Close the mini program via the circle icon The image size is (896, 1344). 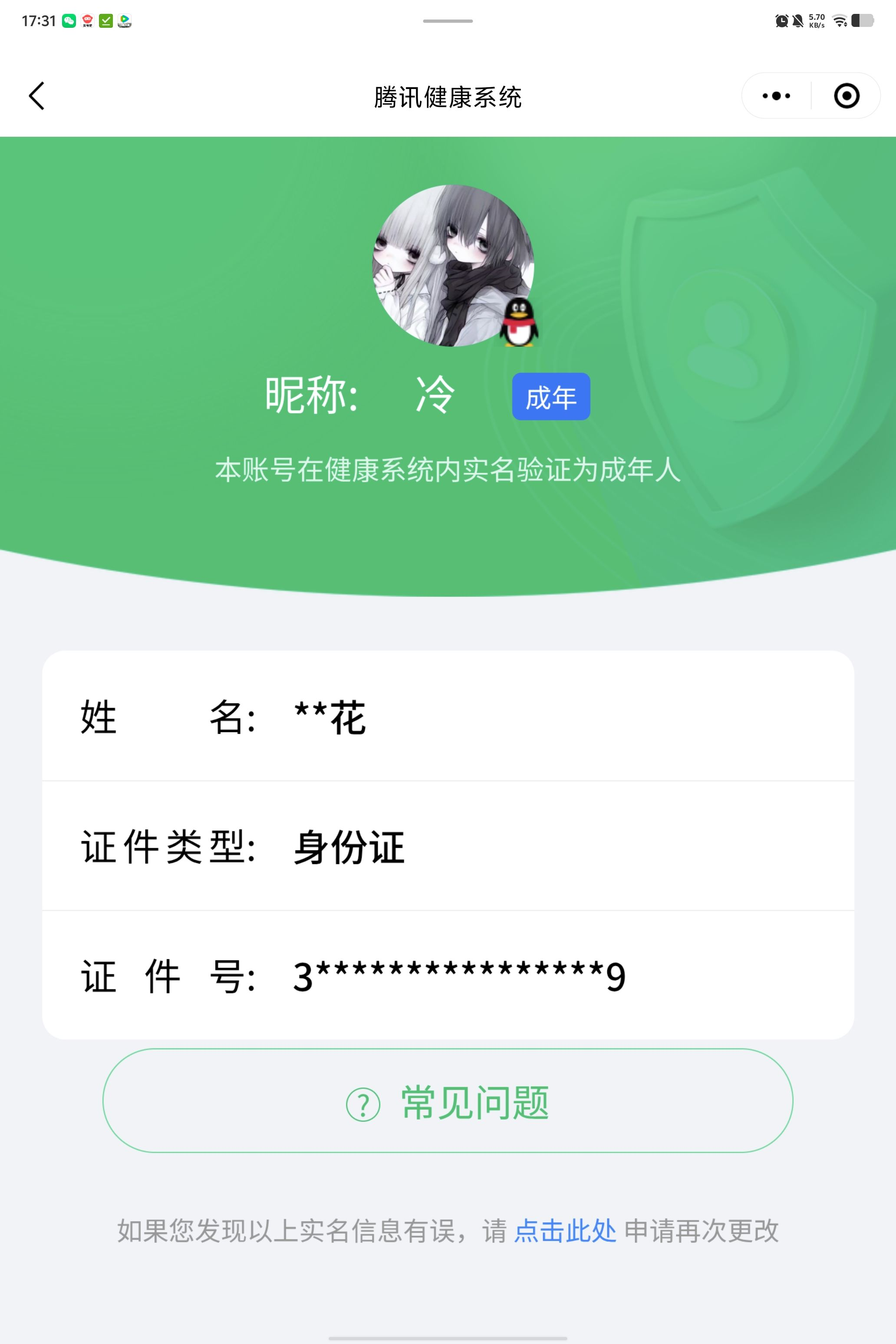(x=846, y=96)
